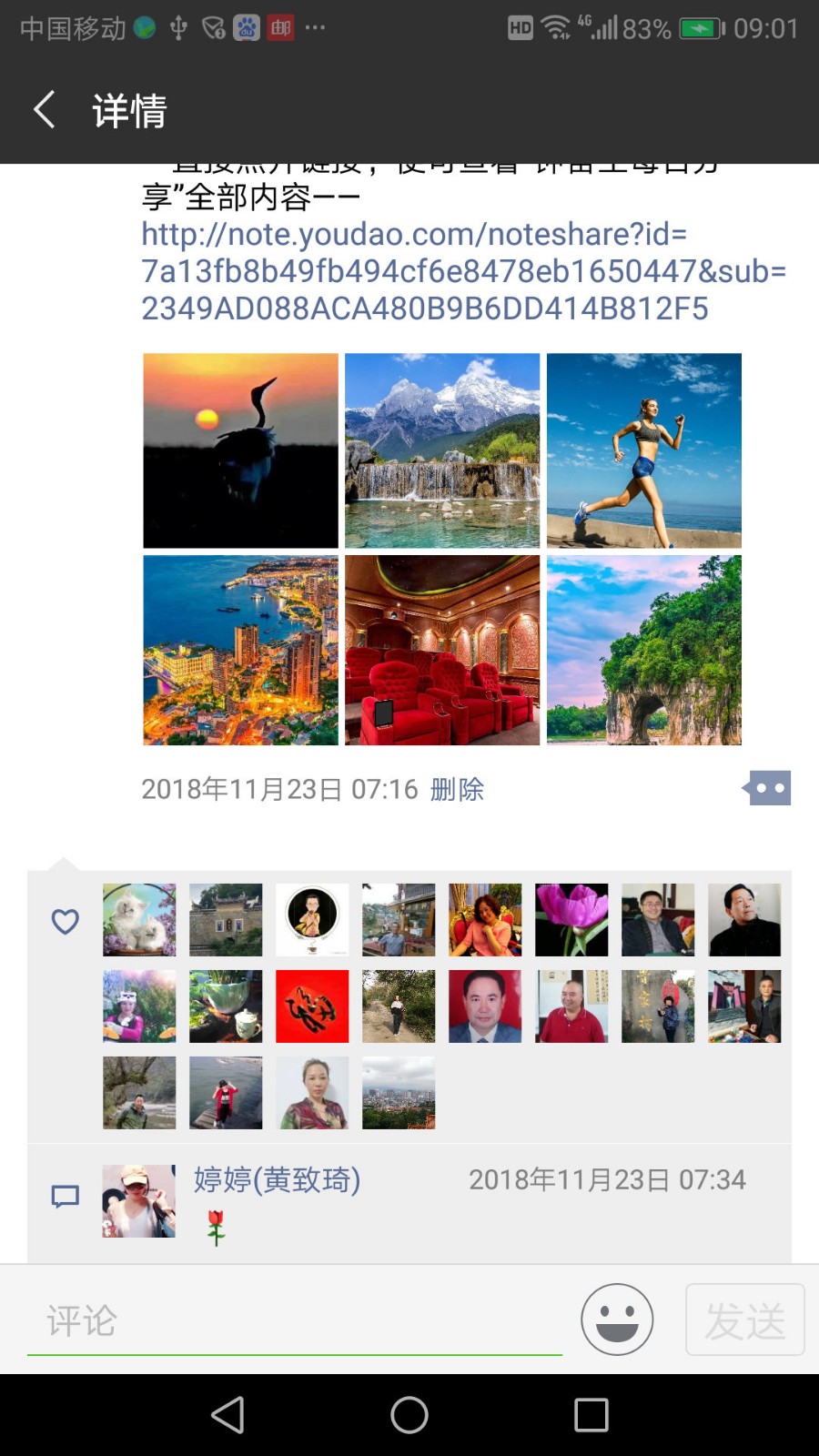819x1456 pixels.
Task: View the coastal city night photo
Action: [240, 650]
